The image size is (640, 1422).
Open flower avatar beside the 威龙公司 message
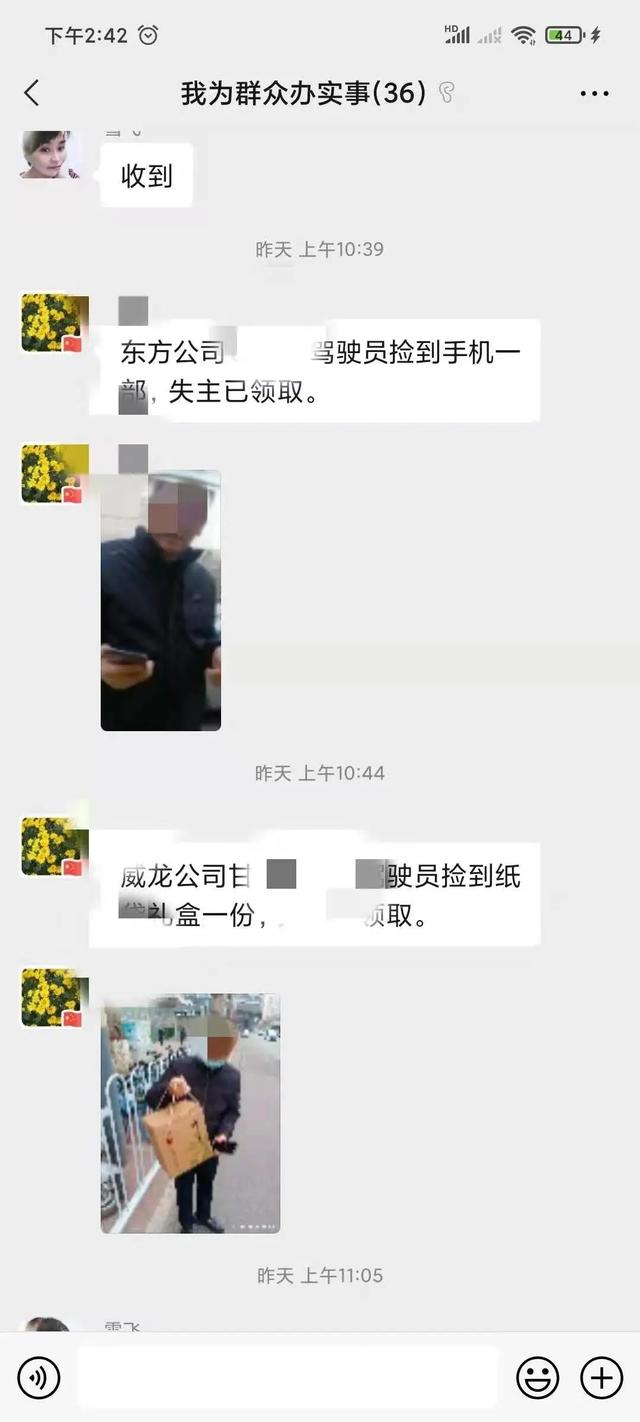click(51, 846)
